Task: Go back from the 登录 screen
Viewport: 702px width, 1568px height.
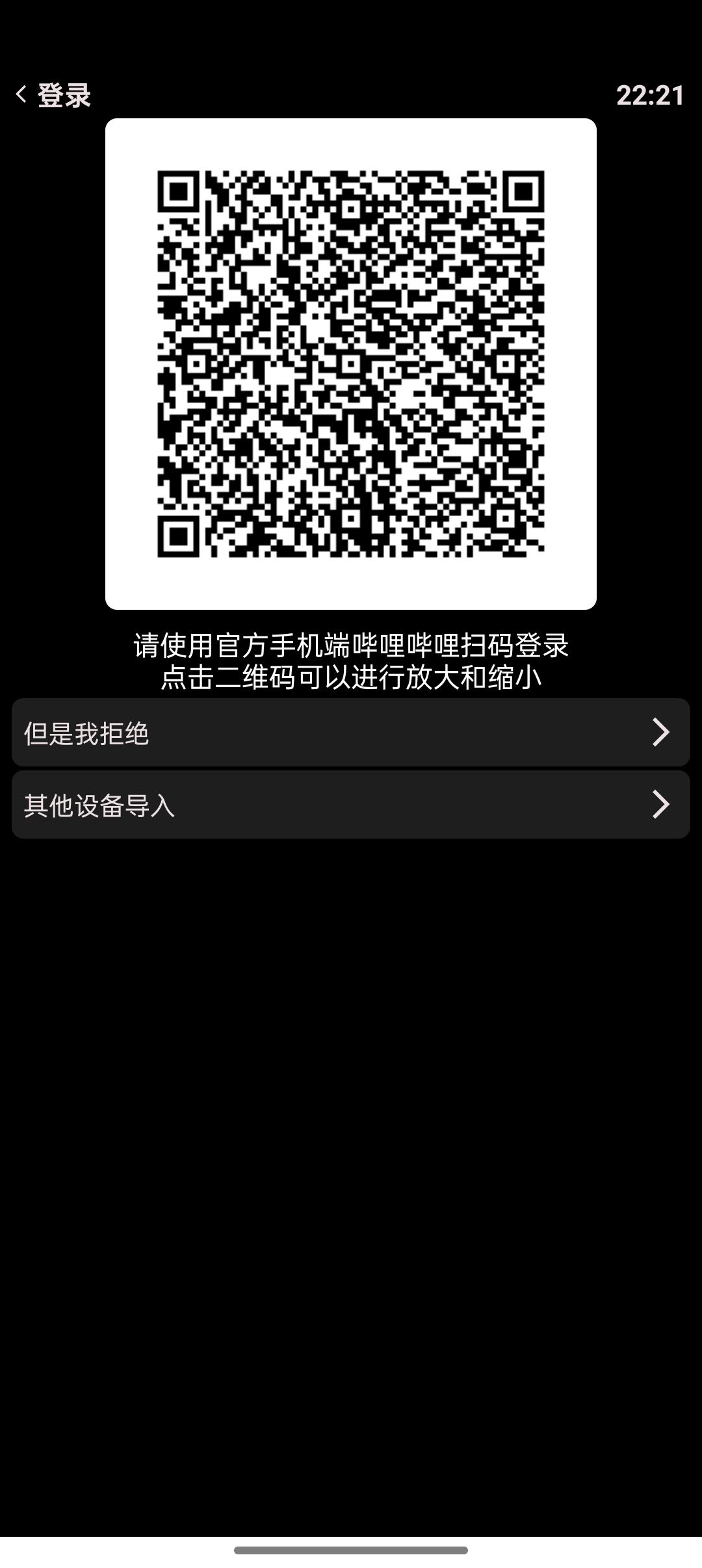Action: 21,95
